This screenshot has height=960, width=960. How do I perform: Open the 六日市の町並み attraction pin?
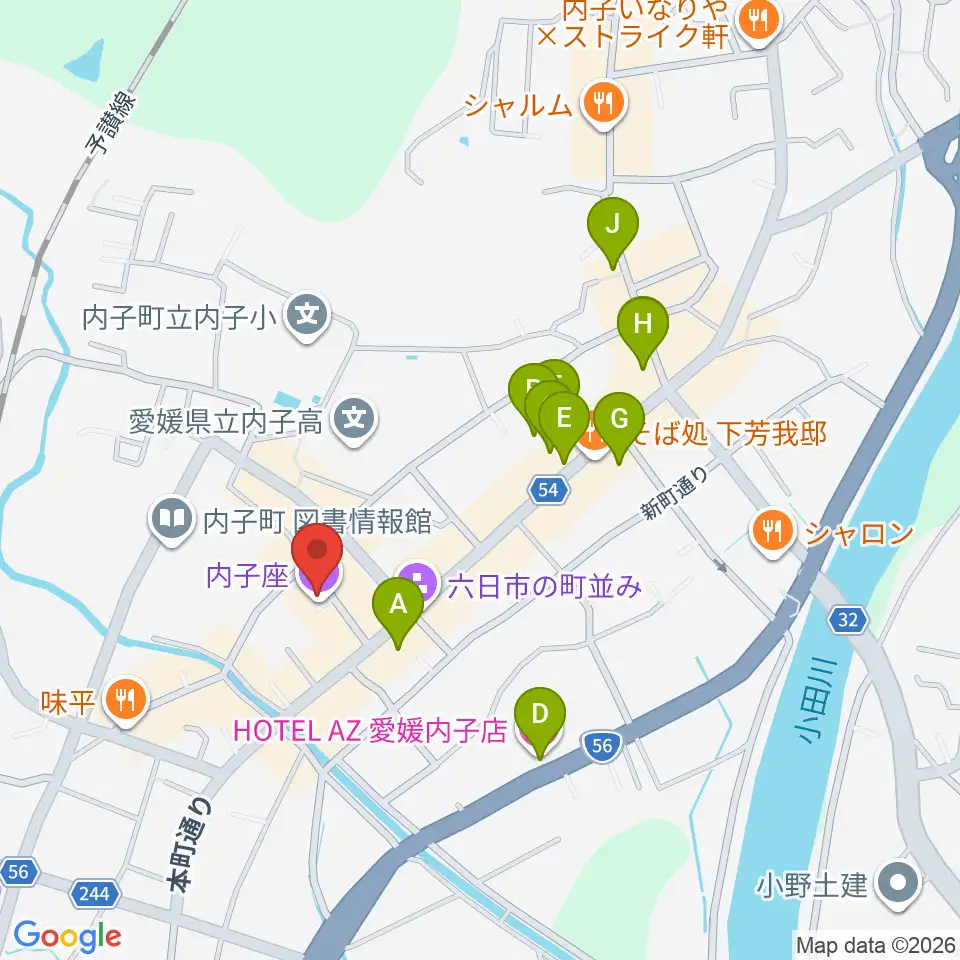[x=418, y=583]
